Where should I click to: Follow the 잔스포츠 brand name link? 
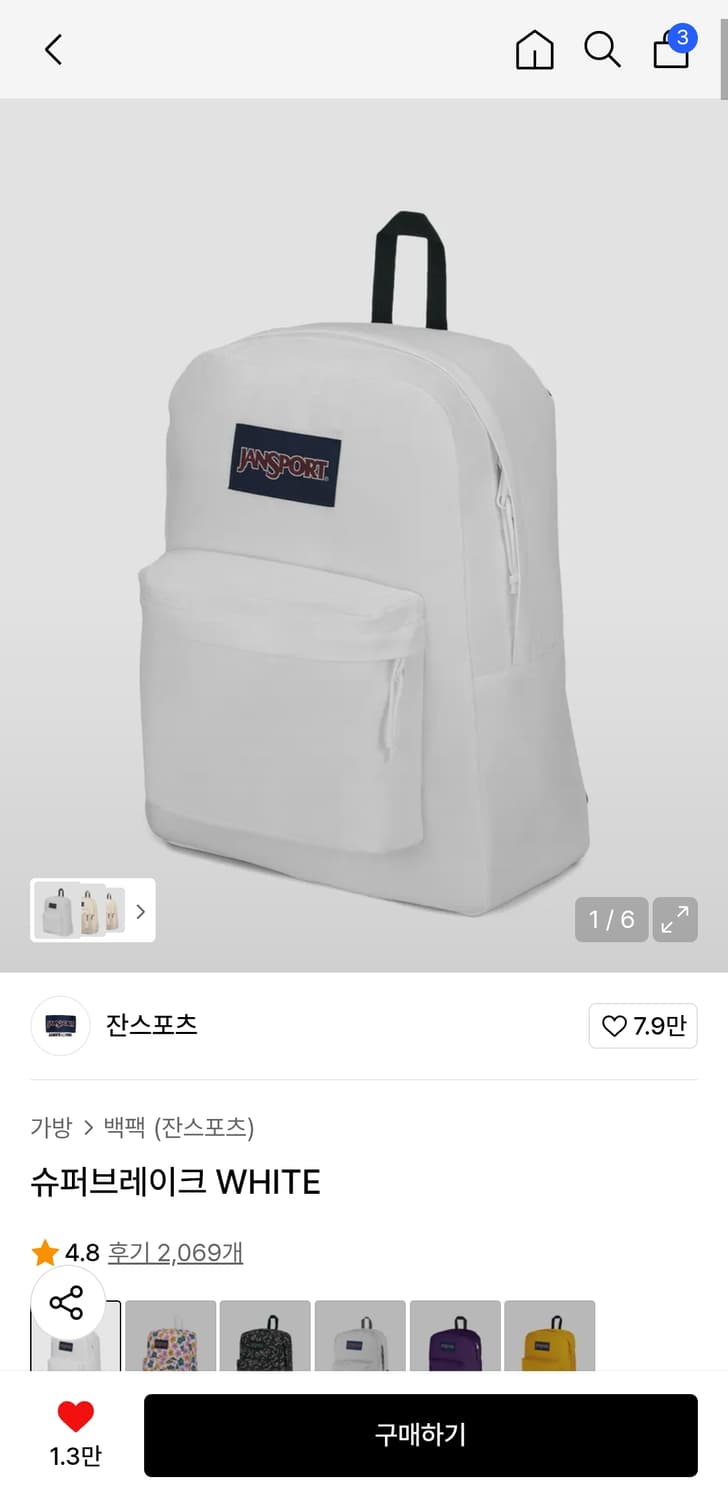pos(151,1026)
